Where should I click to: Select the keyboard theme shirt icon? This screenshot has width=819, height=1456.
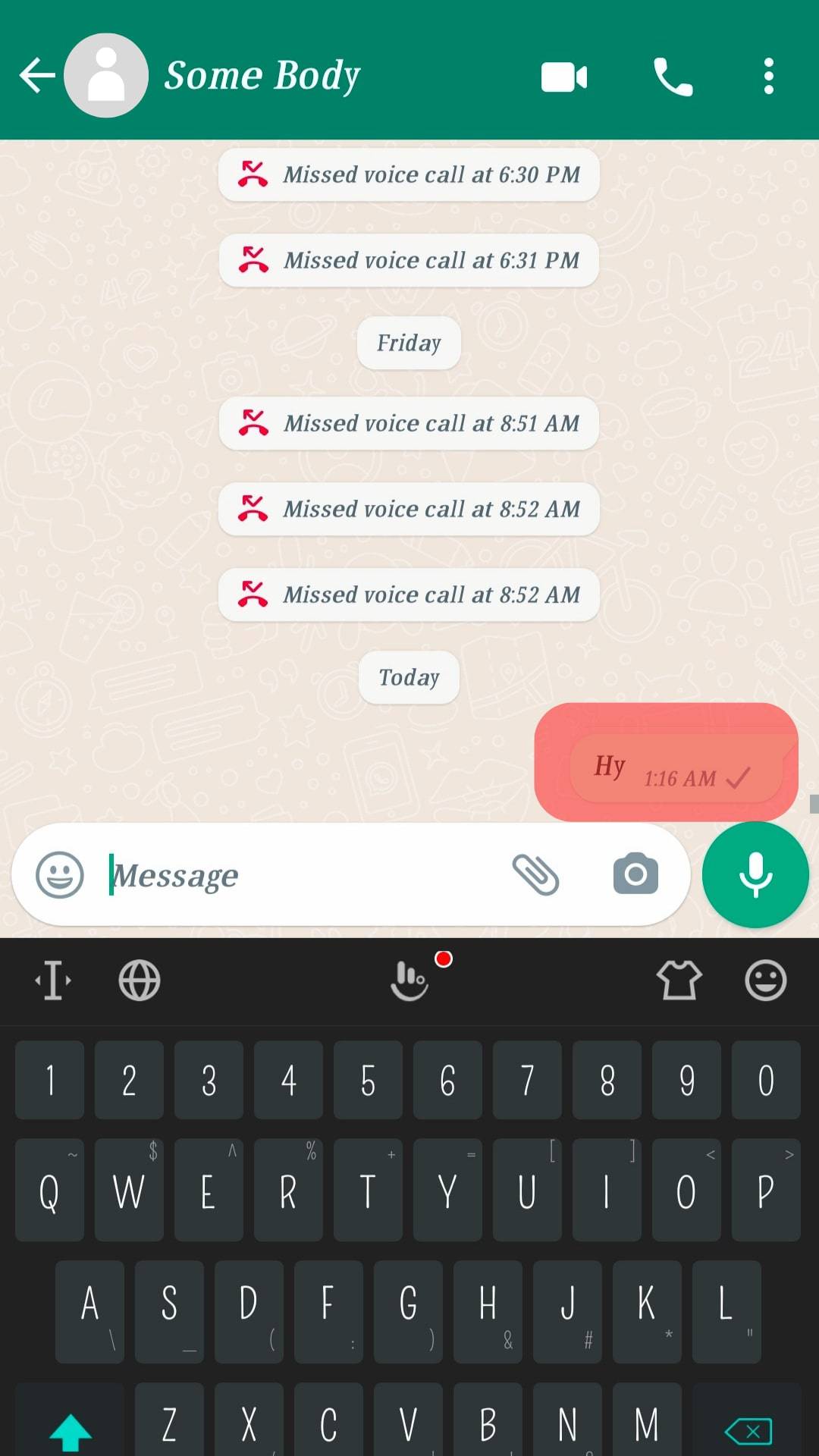click(679, 980)
